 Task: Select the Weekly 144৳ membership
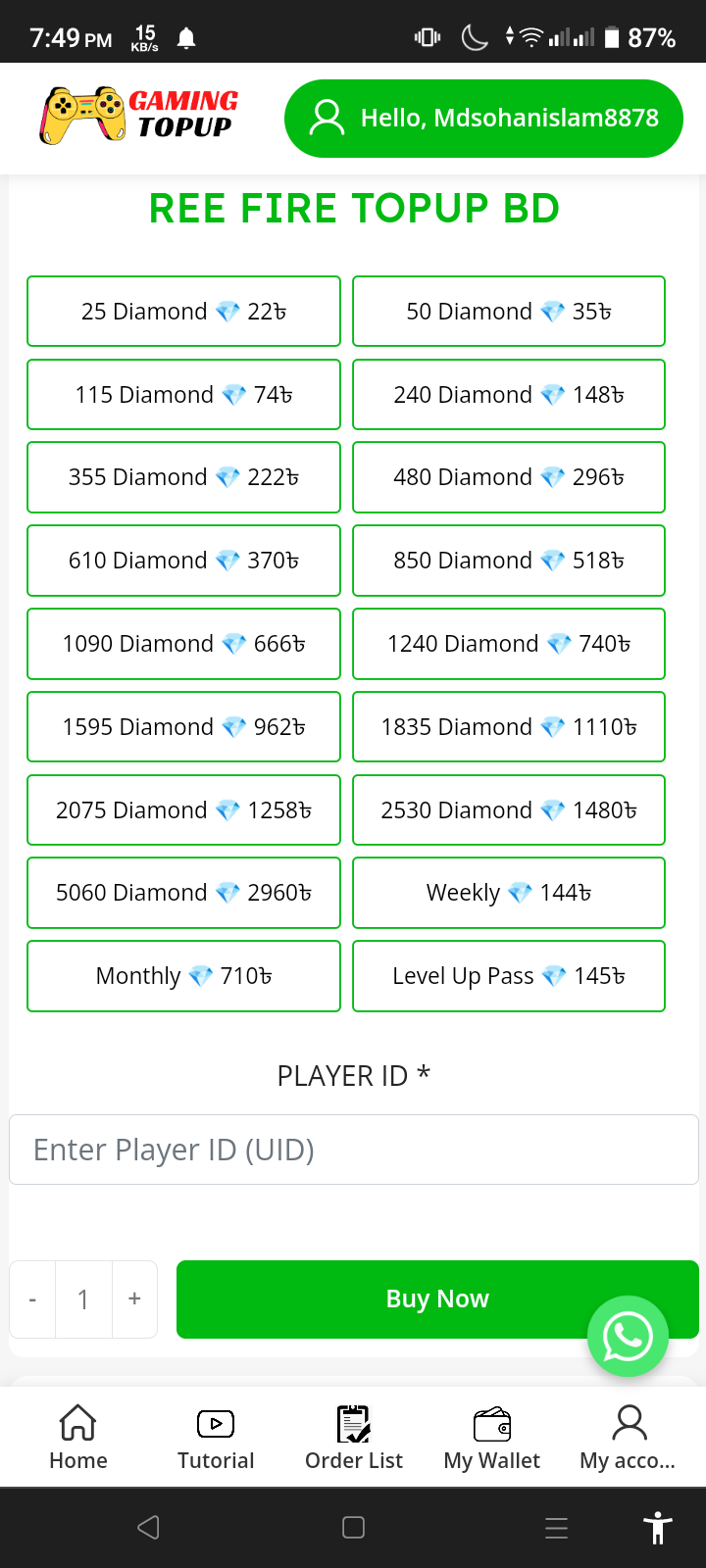(509, 893)
